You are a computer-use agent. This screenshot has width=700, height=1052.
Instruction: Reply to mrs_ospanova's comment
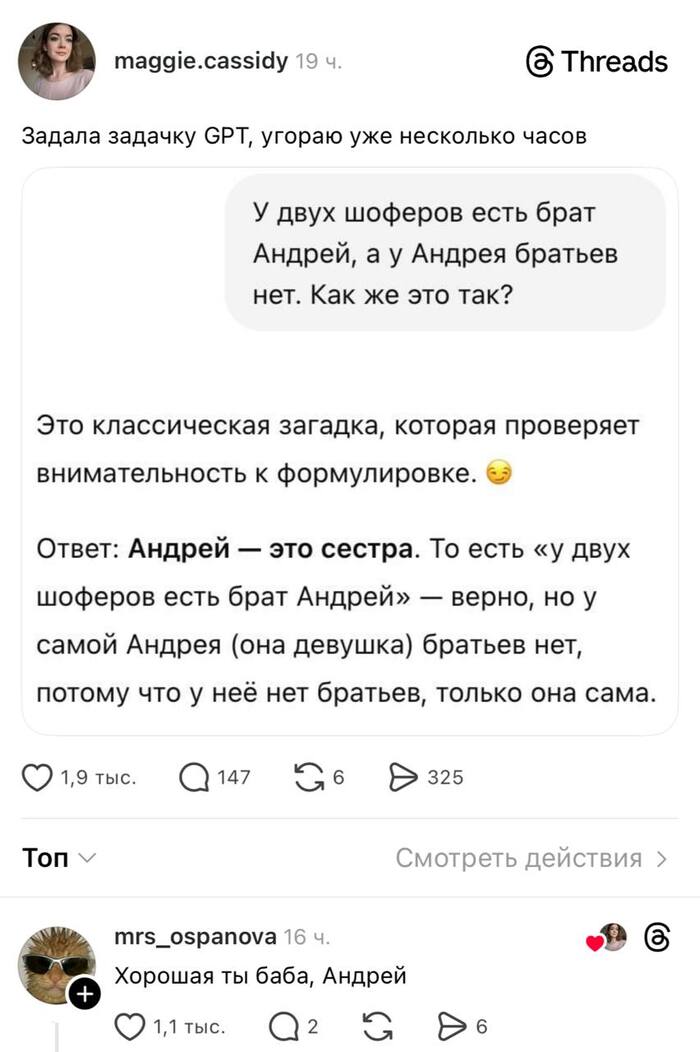tap(285, 1026)
